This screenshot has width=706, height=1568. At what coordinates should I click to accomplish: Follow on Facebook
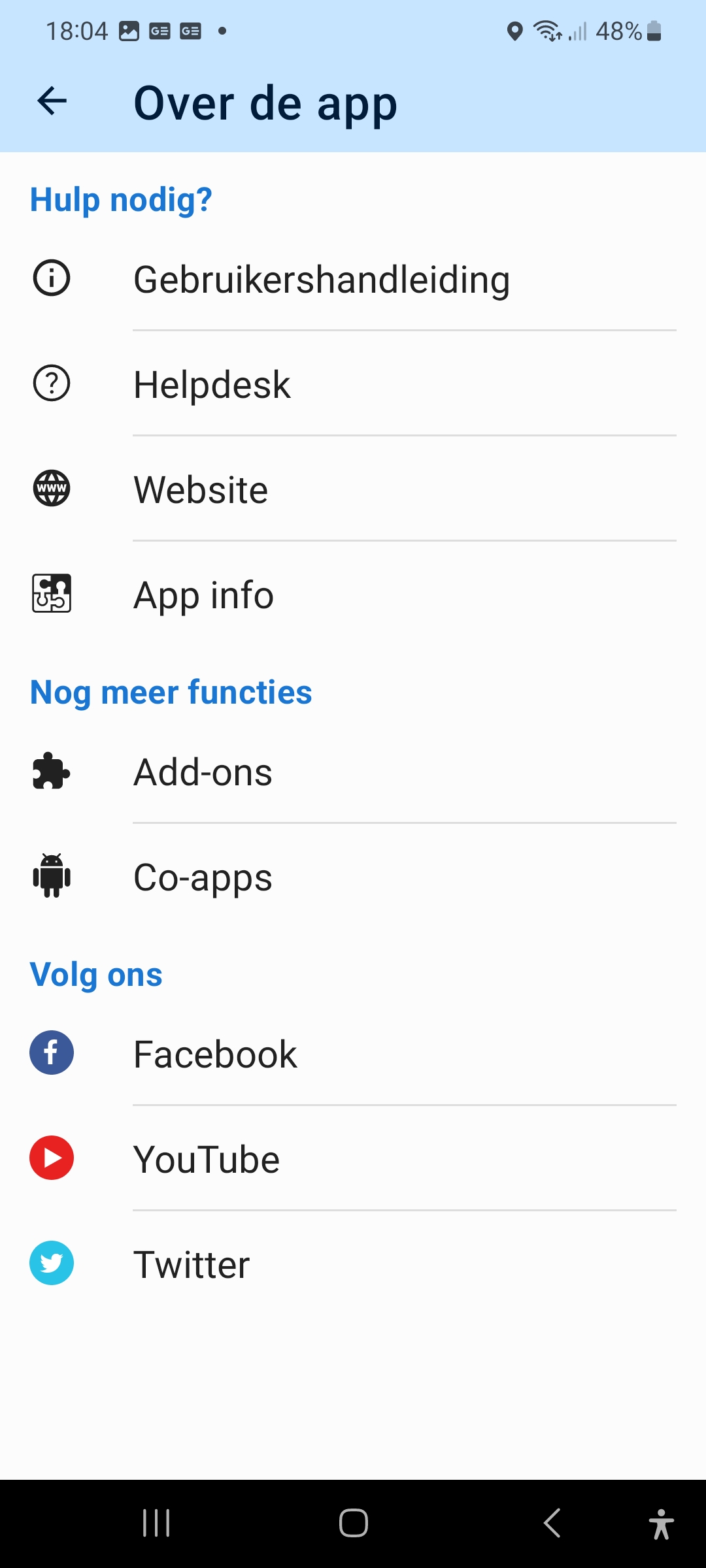[353, 1053]
